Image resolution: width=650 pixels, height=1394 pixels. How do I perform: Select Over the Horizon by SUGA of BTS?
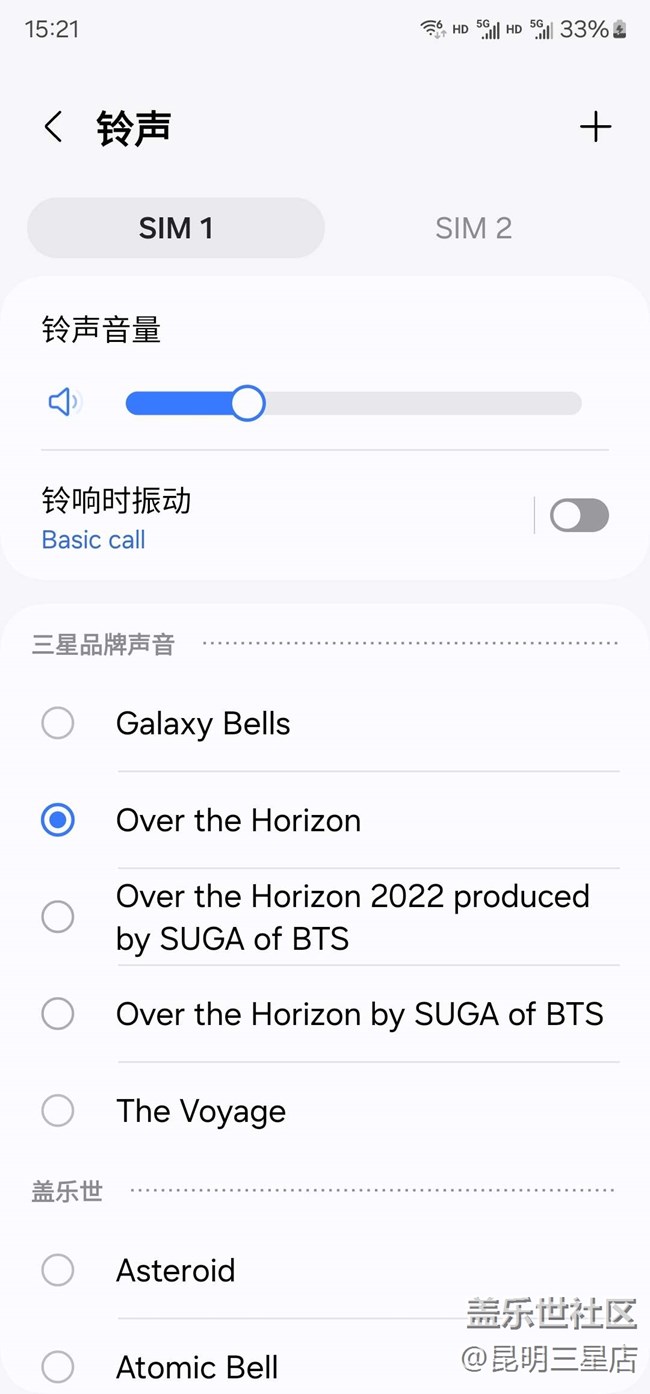[325, 1014]
